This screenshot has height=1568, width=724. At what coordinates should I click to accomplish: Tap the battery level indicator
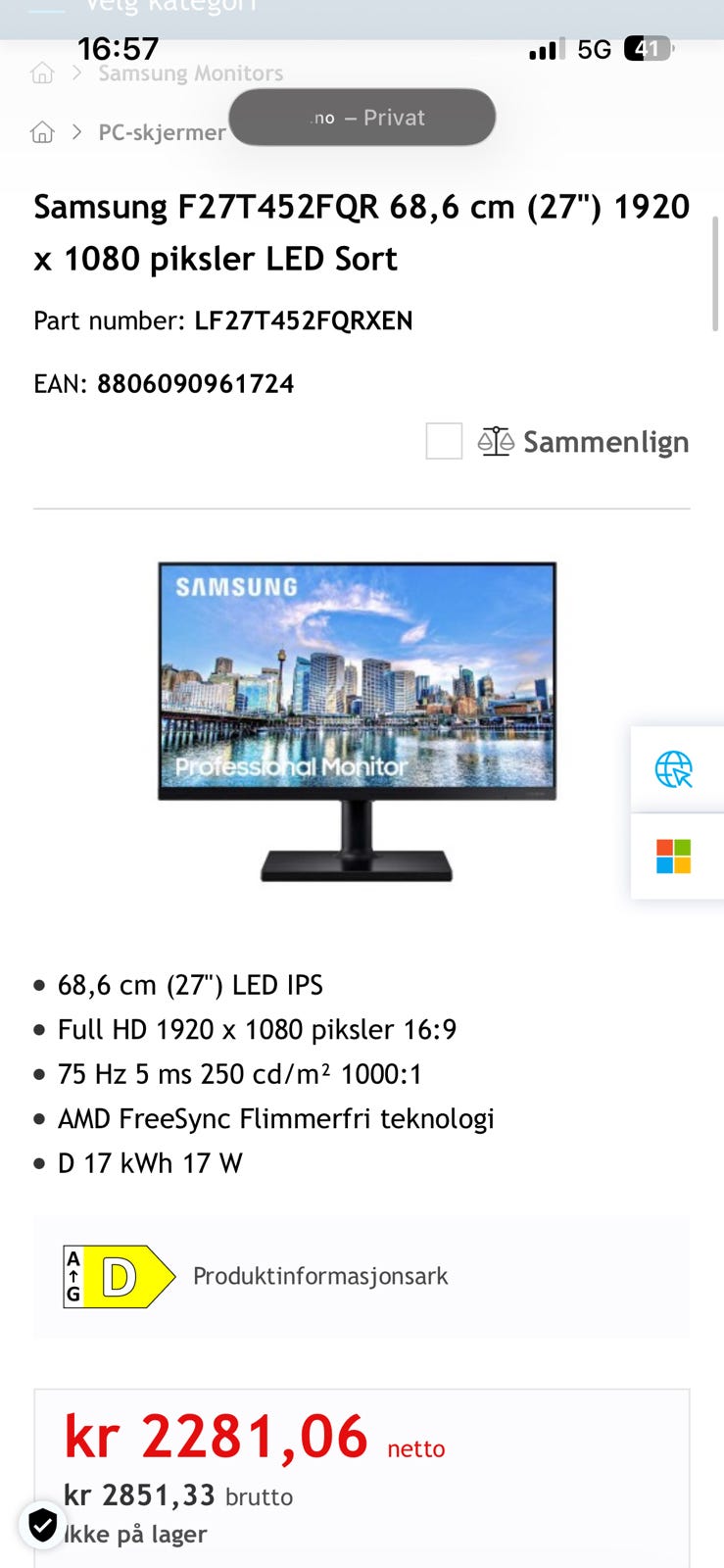pos(647,47)
